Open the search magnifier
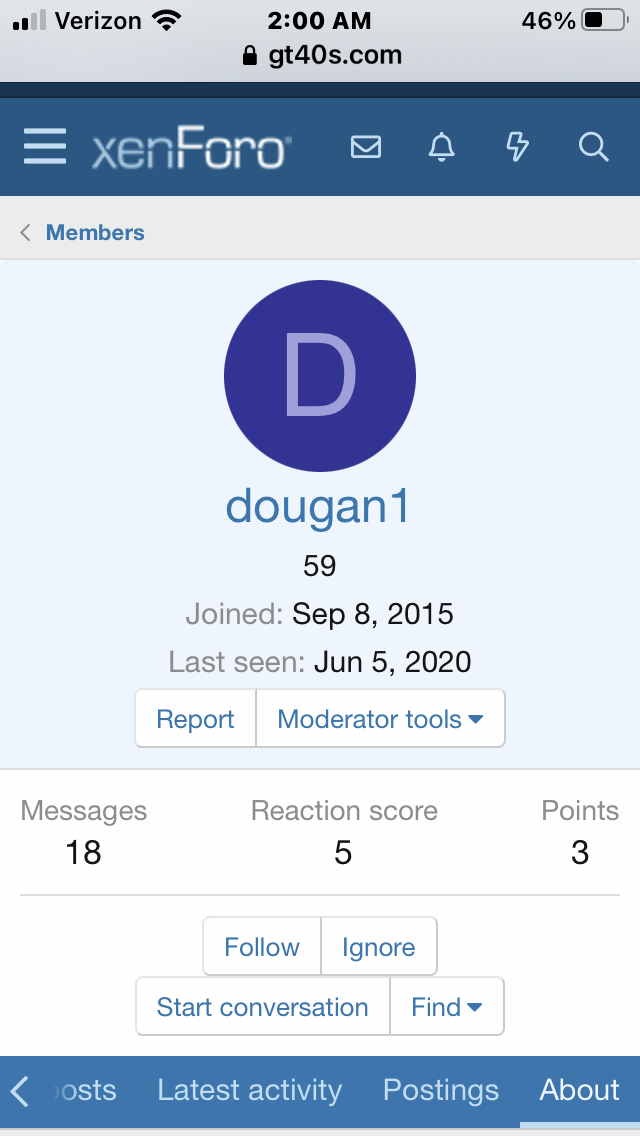The image size is (640, 1136). coord(594,147)
